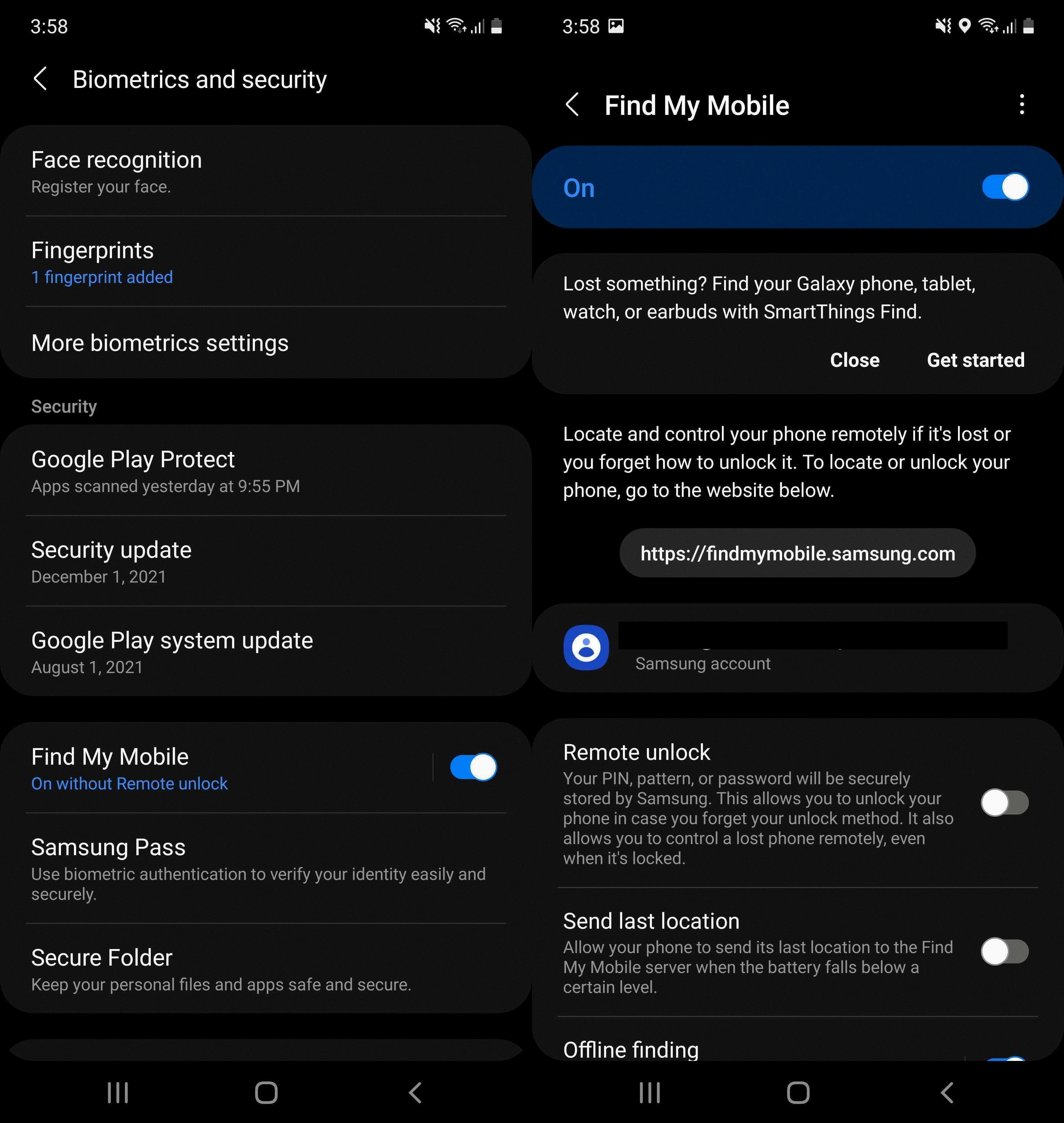The height and width of the screenshot is (1123, 1064).
Task: Toggle the switch in the Find My Mobile row
Action: [473, 767]
